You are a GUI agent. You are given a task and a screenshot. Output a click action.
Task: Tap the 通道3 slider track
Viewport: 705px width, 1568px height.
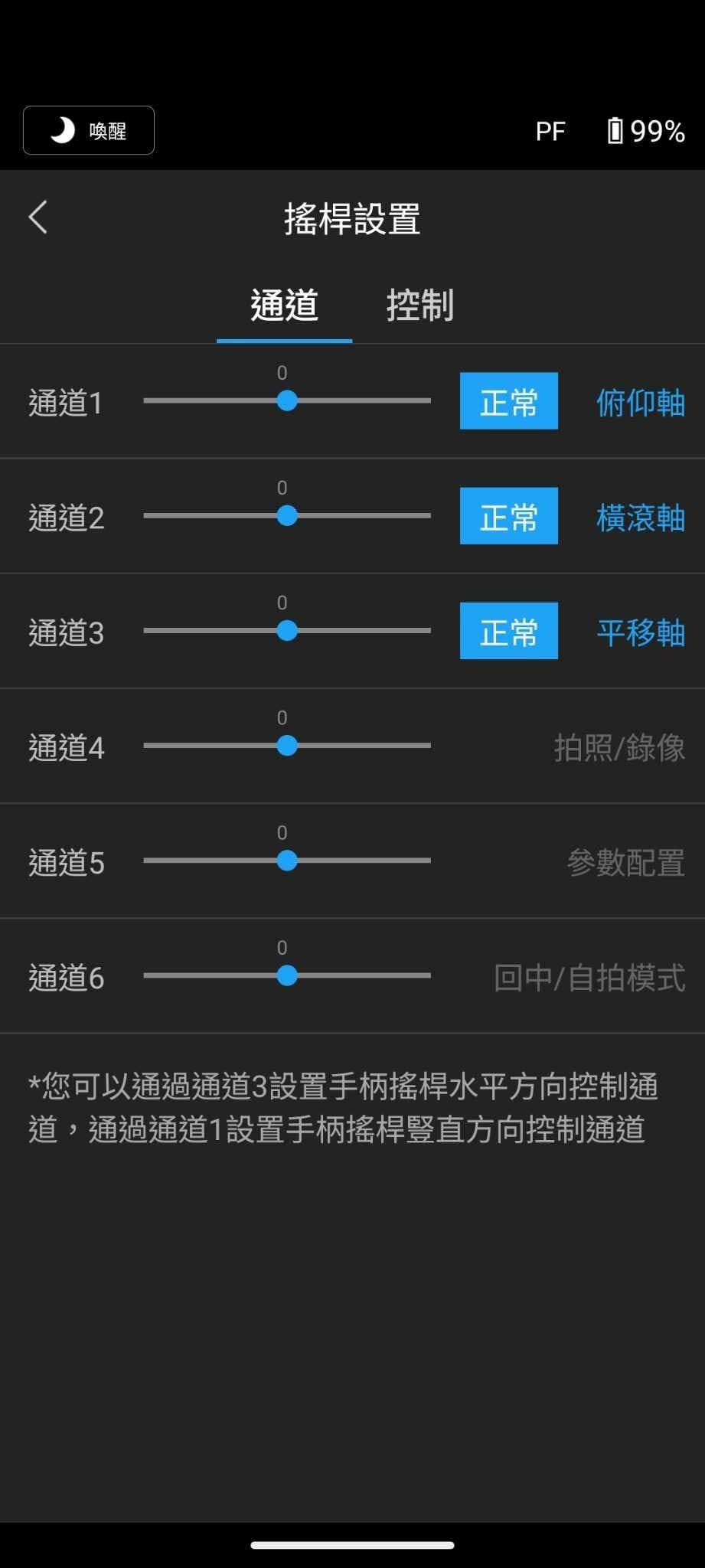pos(286,630)
